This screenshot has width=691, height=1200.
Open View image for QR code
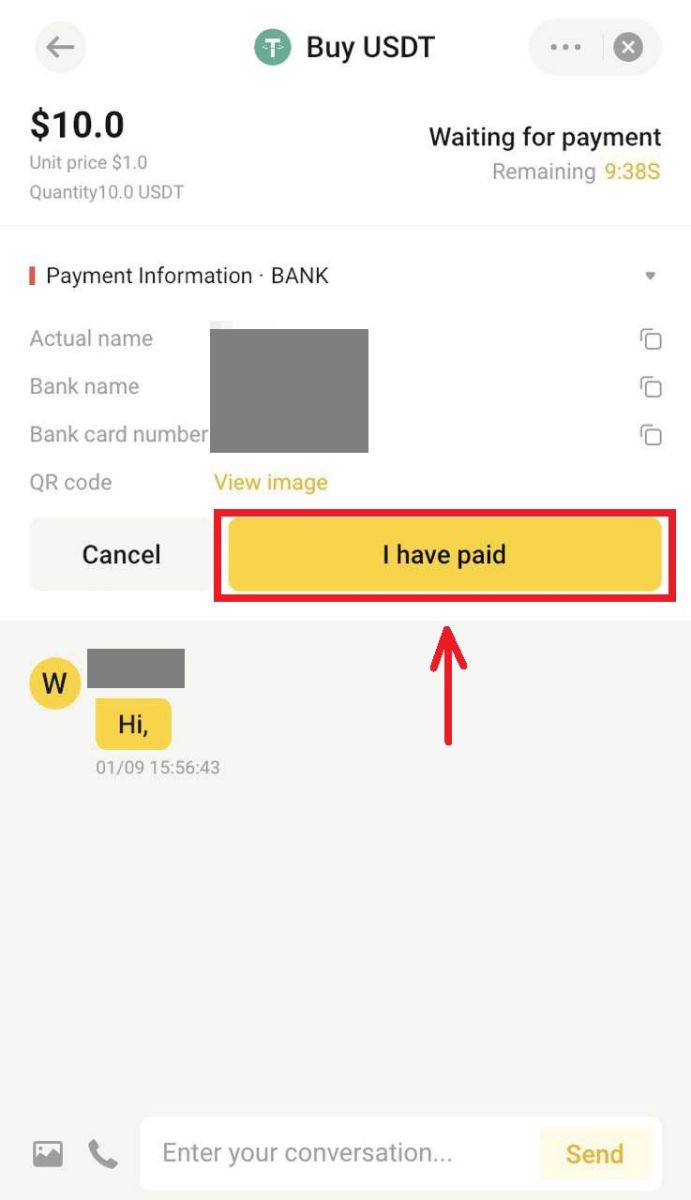pyautogui.click(x=270, y=483)
